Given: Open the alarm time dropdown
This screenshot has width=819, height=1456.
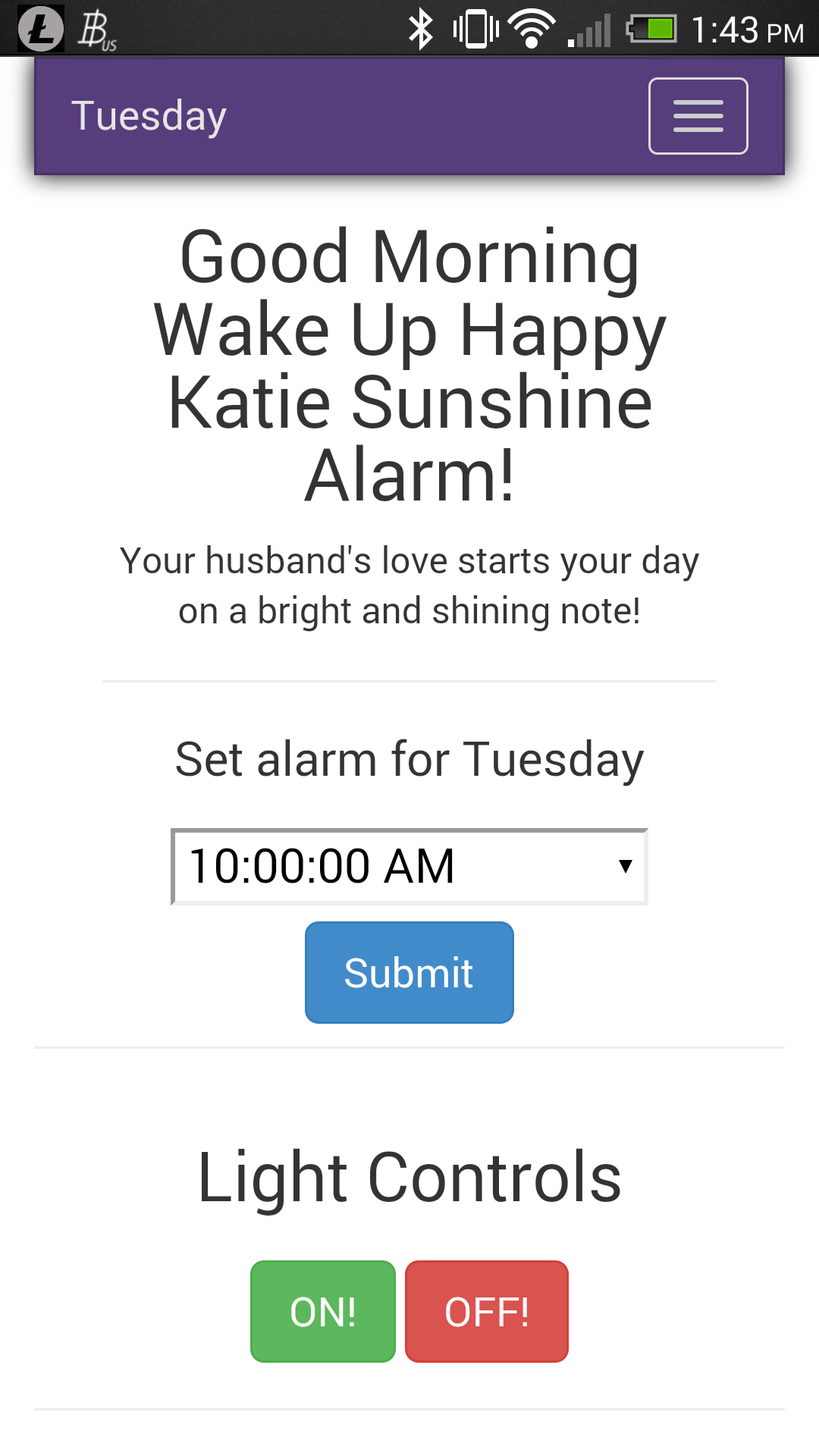Looking at the screenshot, I should pos(409,865).
